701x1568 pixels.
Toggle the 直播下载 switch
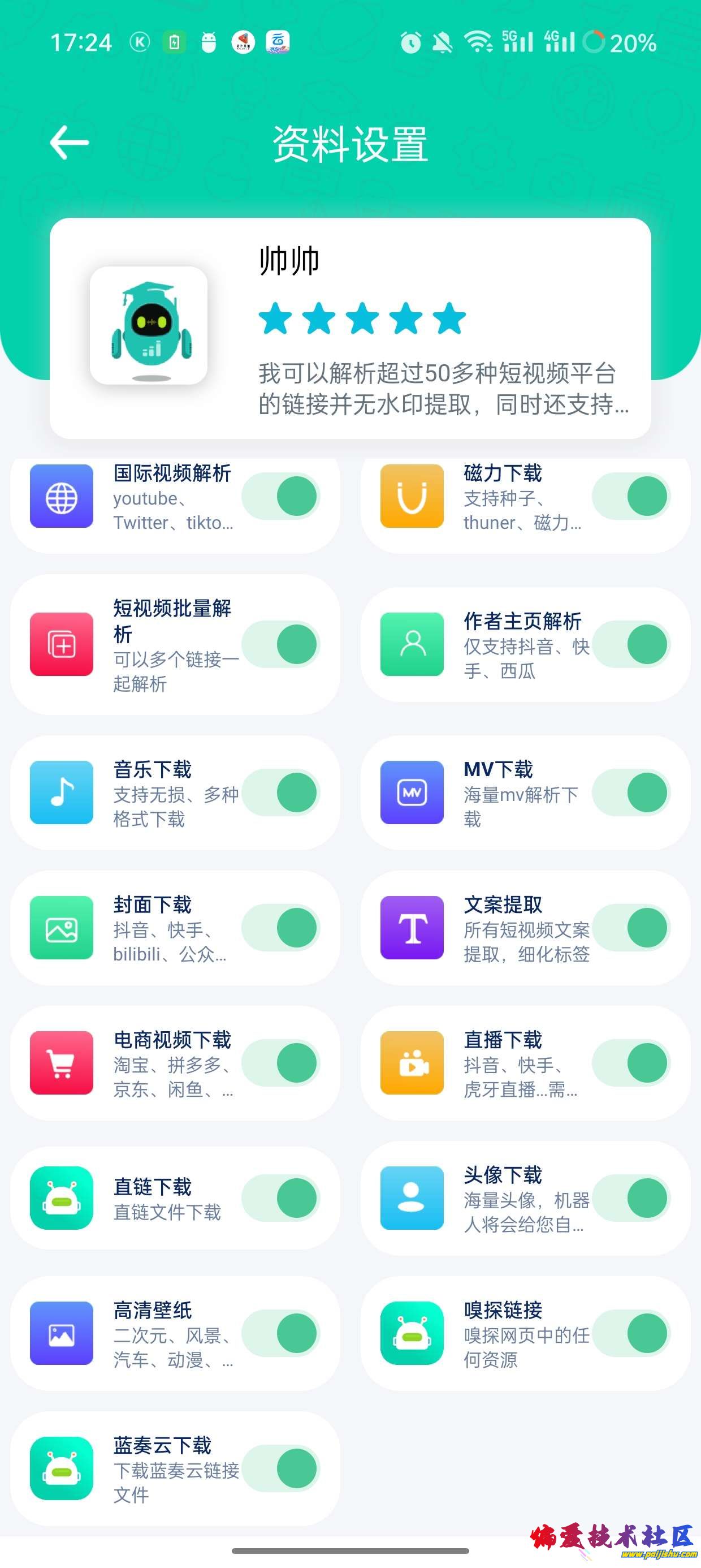coord(631,1063)
